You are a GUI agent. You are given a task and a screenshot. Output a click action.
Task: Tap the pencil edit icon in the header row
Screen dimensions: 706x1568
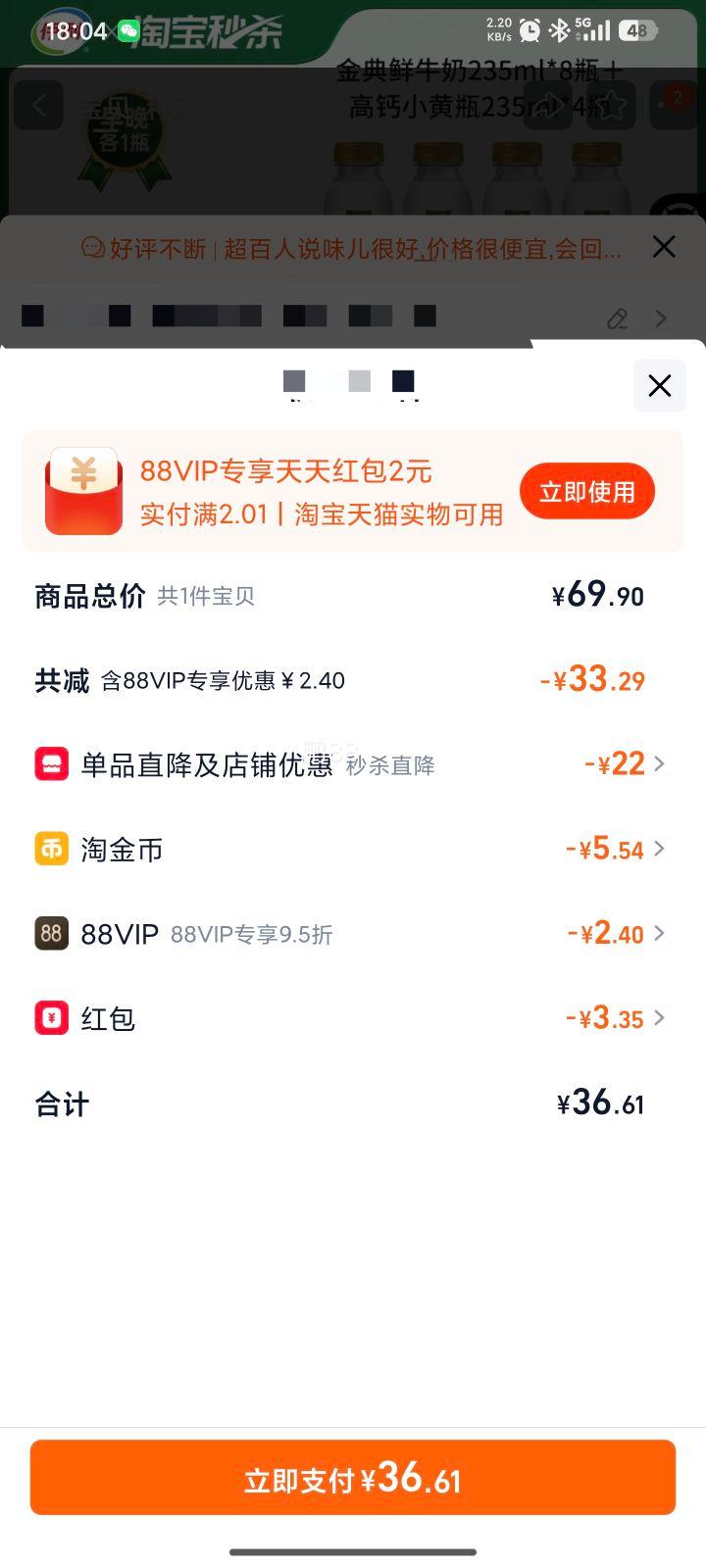(617, 318)
